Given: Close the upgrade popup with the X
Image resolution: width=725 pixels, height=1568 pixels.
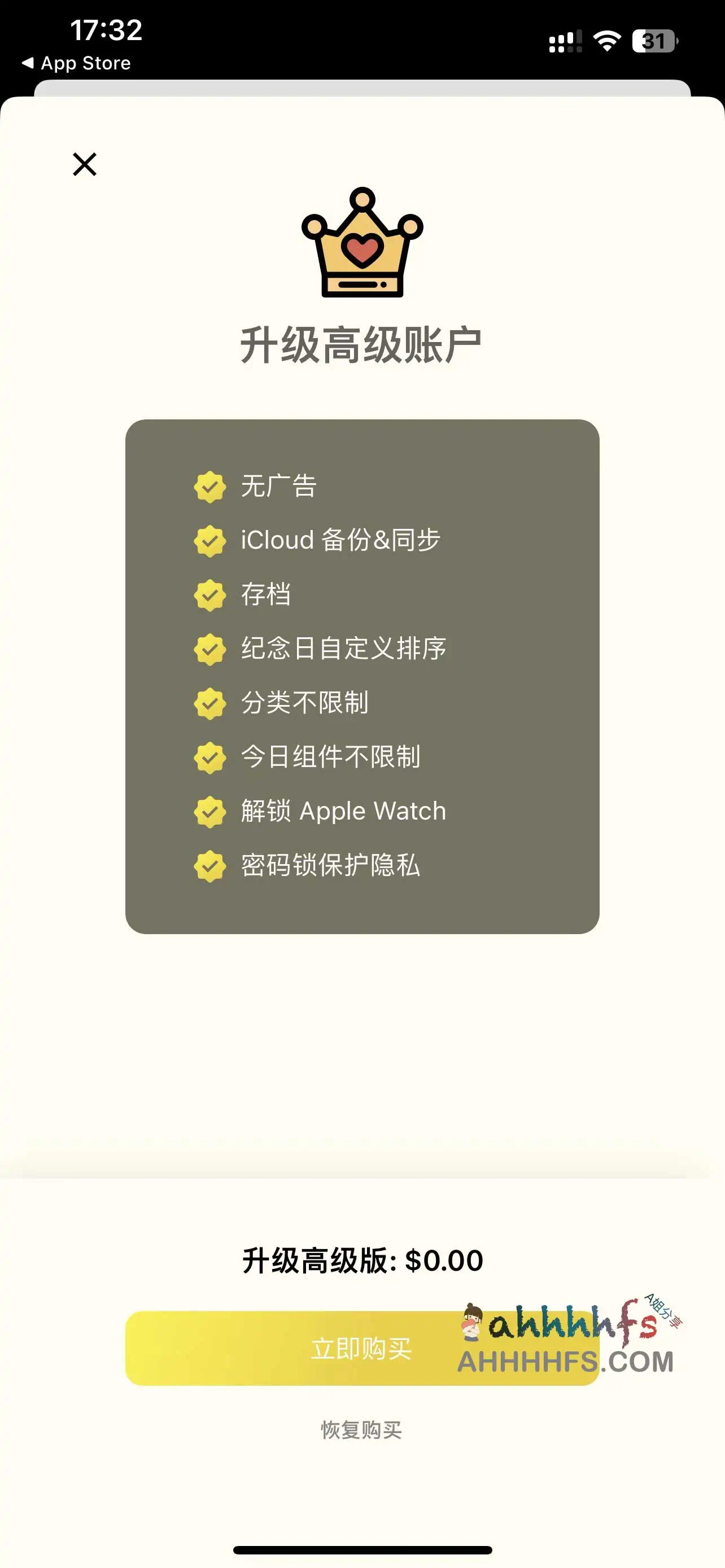Looking at the screenshot, I should [84, 164].
